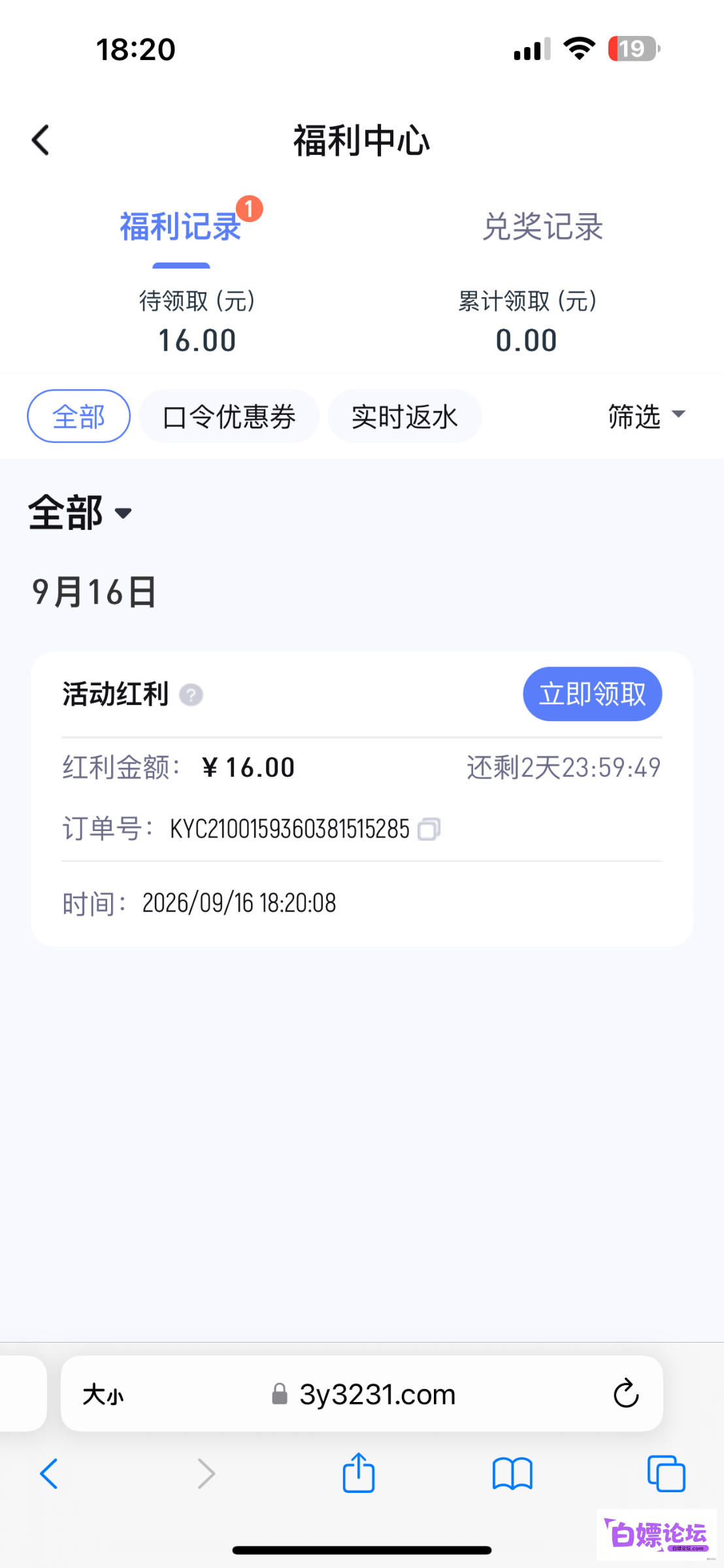724x1568 pixels.
Task: Open Safari bookmarks
Action: coord(512,1474)
